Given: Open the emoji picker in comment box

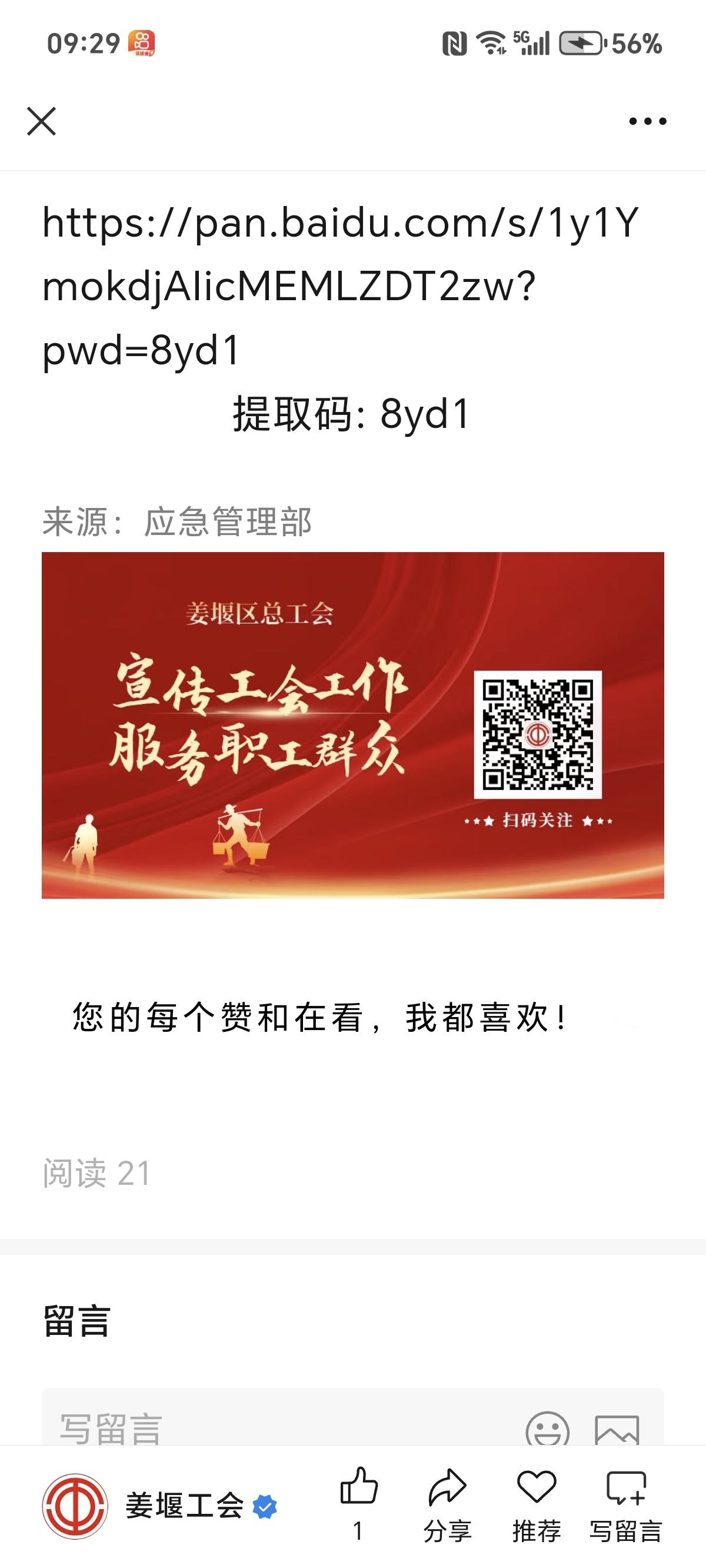Looking at the screenshot, I should point(548,1429).
